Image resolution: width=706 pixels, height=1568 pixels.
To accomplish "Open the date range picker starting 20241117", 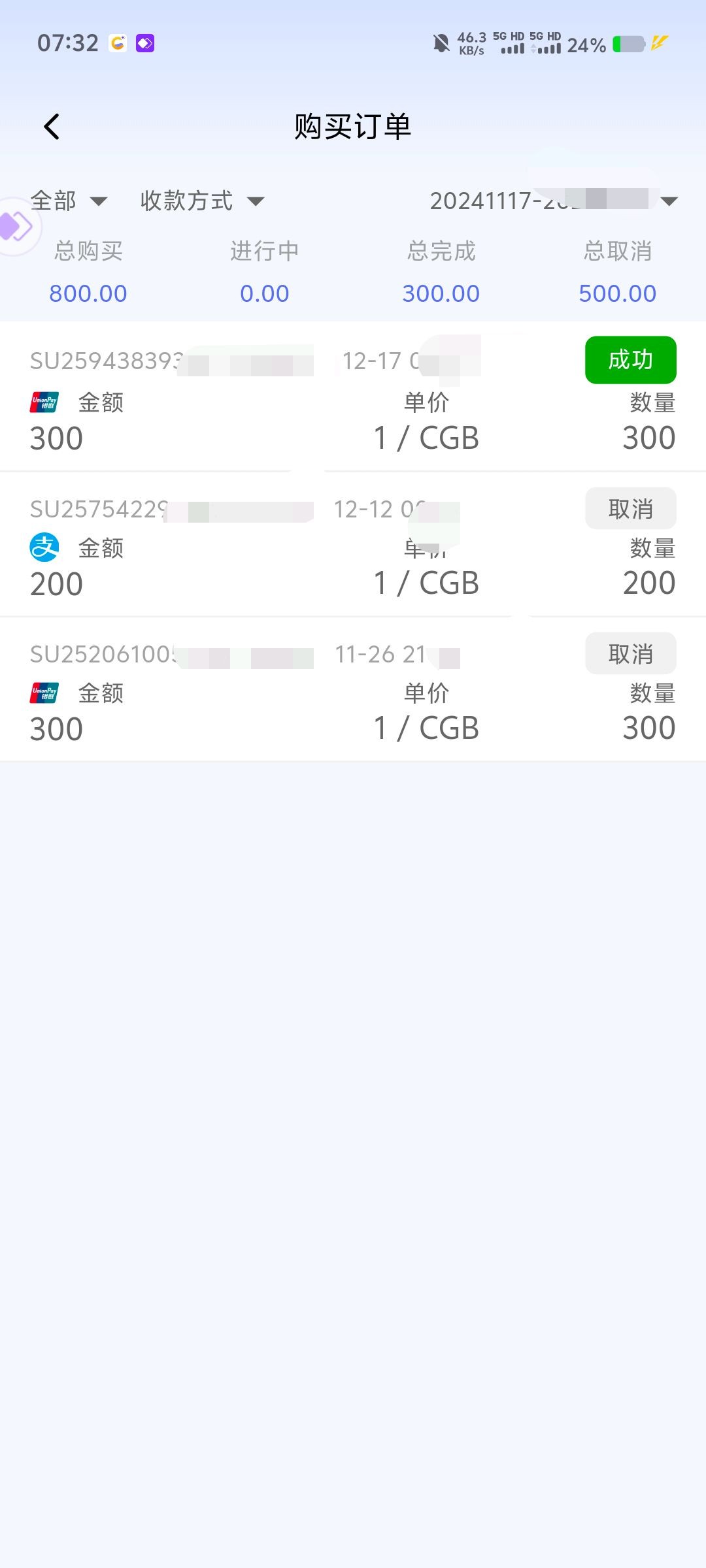I will tap(554, 201).
